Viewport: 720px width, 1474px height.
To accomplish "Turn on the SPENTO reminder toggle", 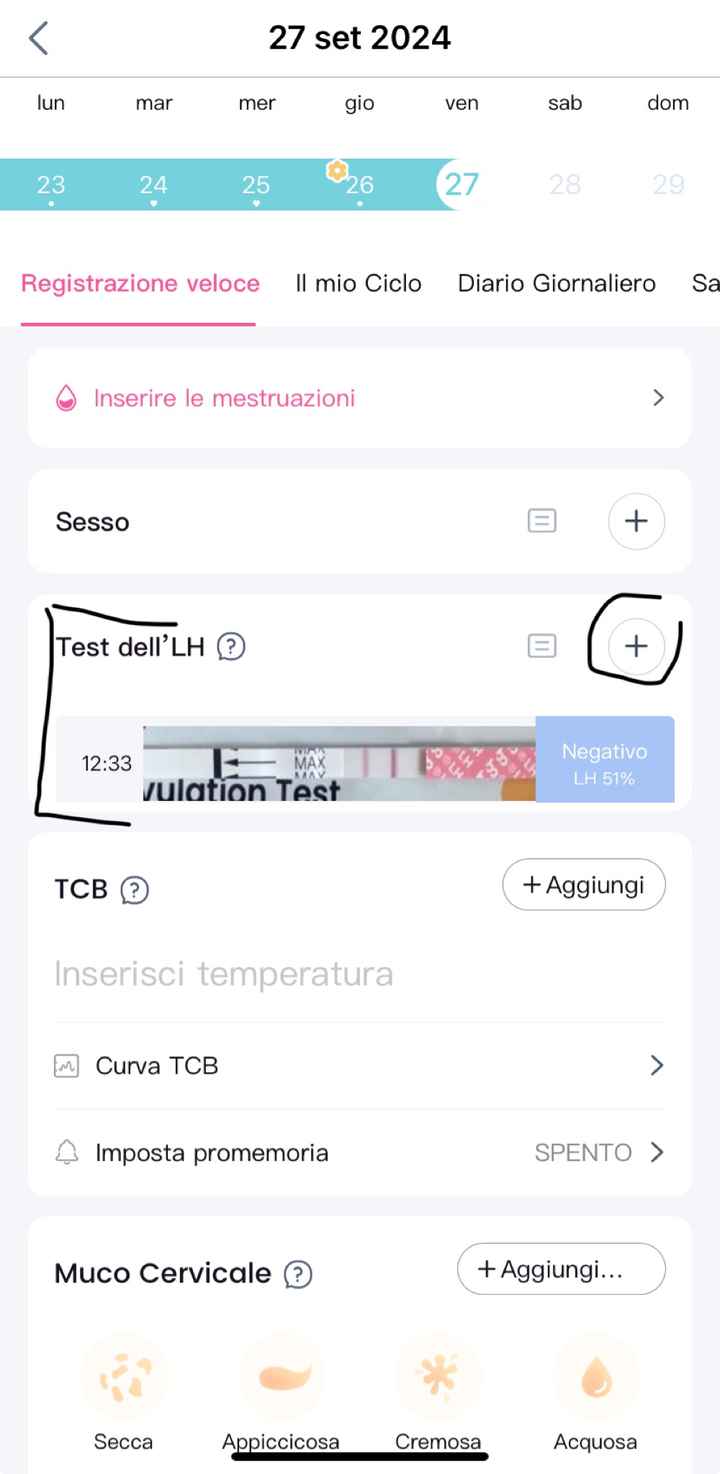I will click(582, 1152).
